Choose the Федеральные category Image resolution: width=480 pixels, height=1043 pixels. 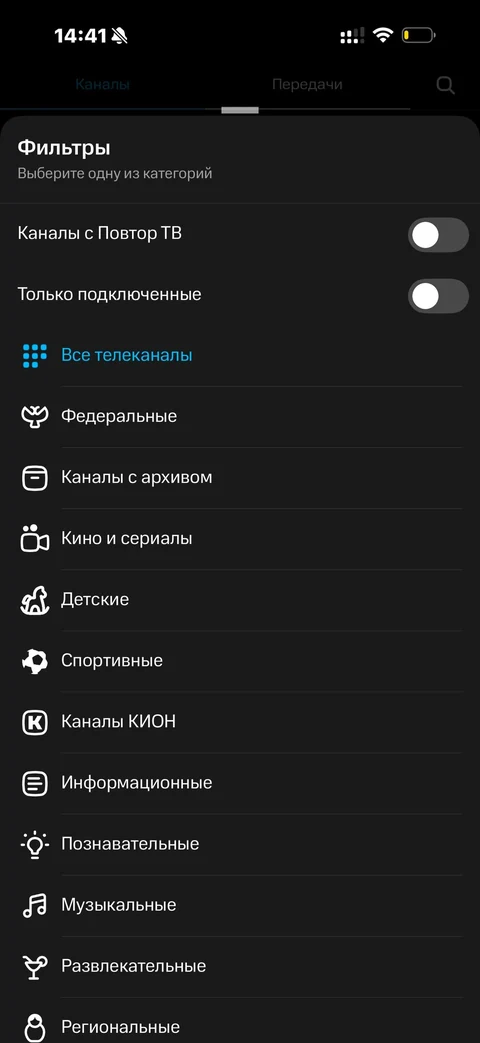(240, 416)
